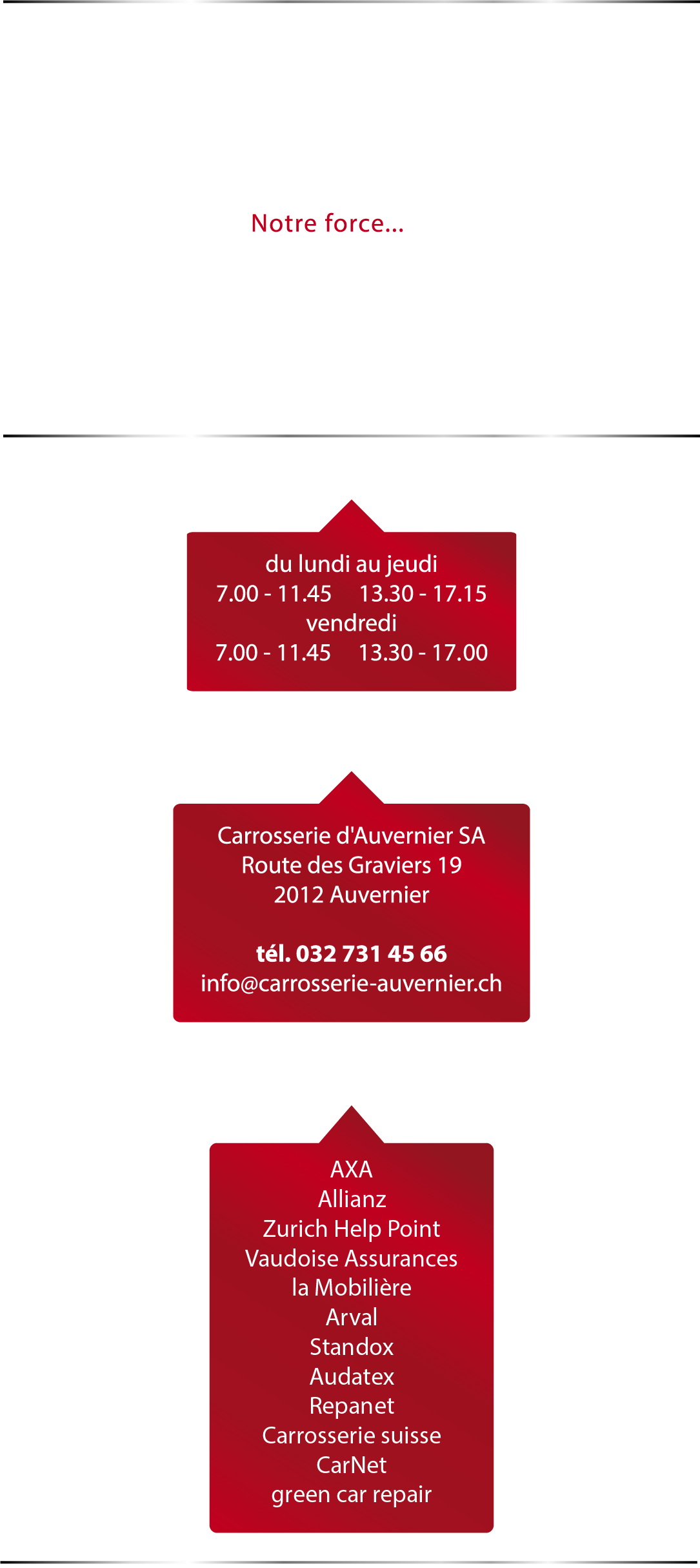This screenshot has width=700, height=1568.
Task: Open the Notre force... link
Action: 327,223
